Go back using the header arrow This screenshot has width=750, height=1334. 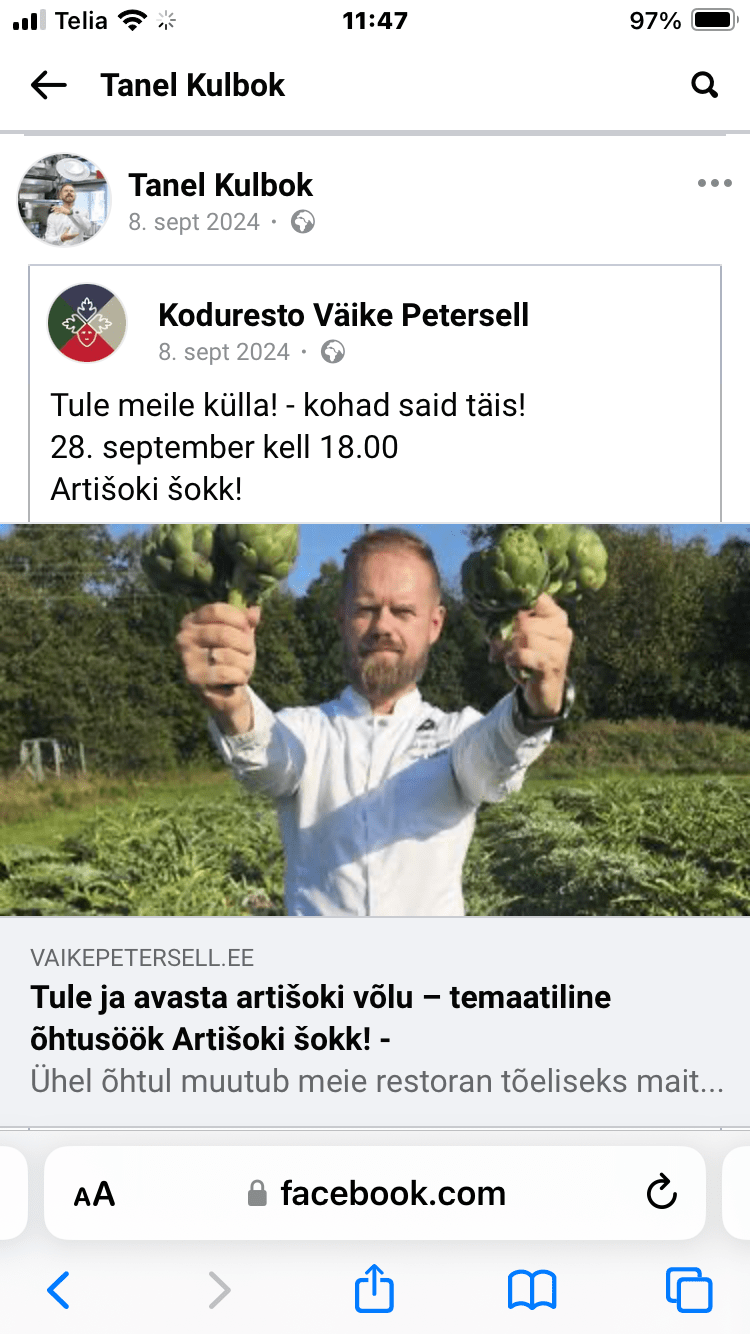(x=48, y=86)
